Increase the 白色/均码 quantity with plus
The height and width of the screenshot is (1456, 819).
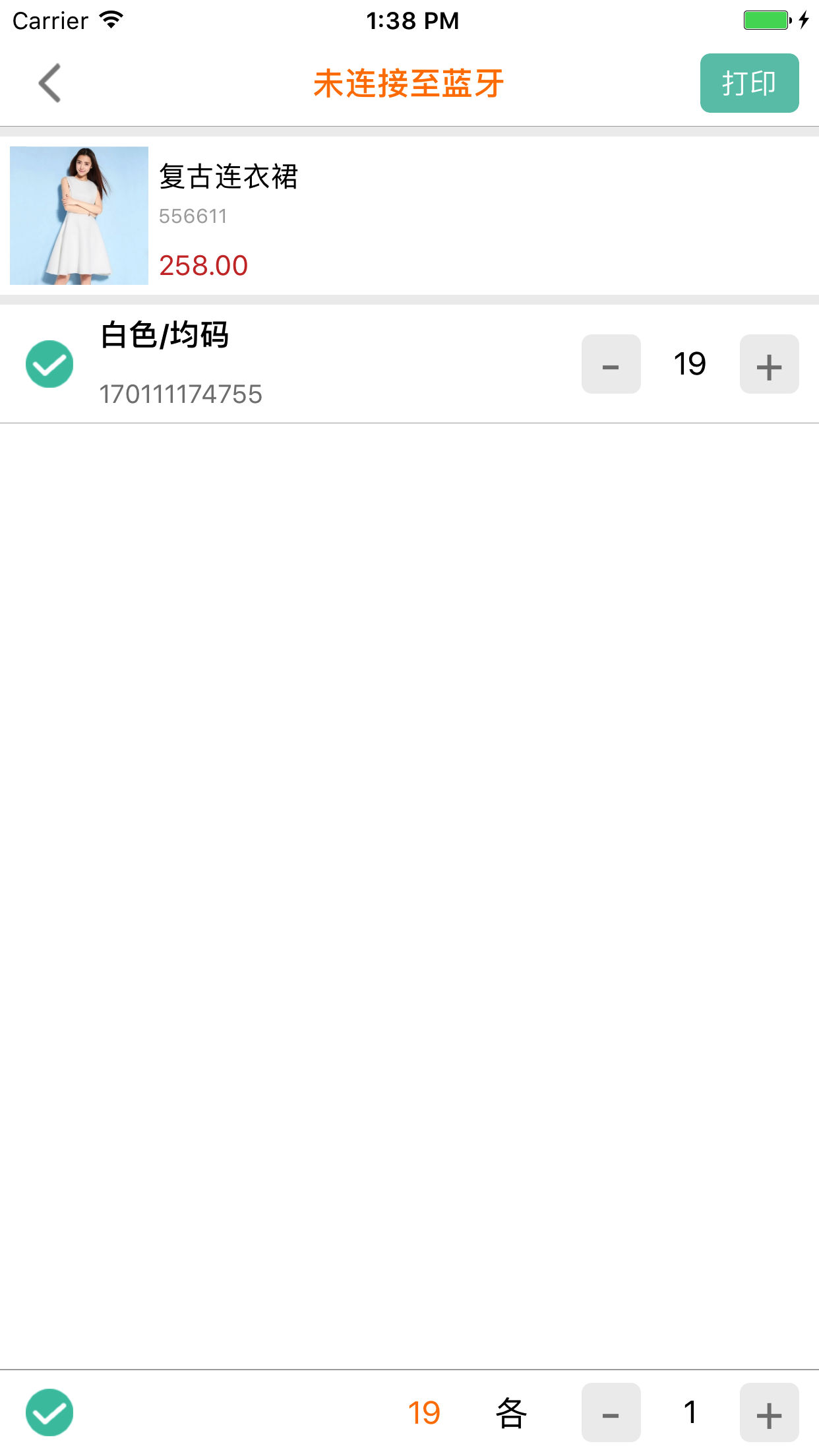(x=769, y=364)
